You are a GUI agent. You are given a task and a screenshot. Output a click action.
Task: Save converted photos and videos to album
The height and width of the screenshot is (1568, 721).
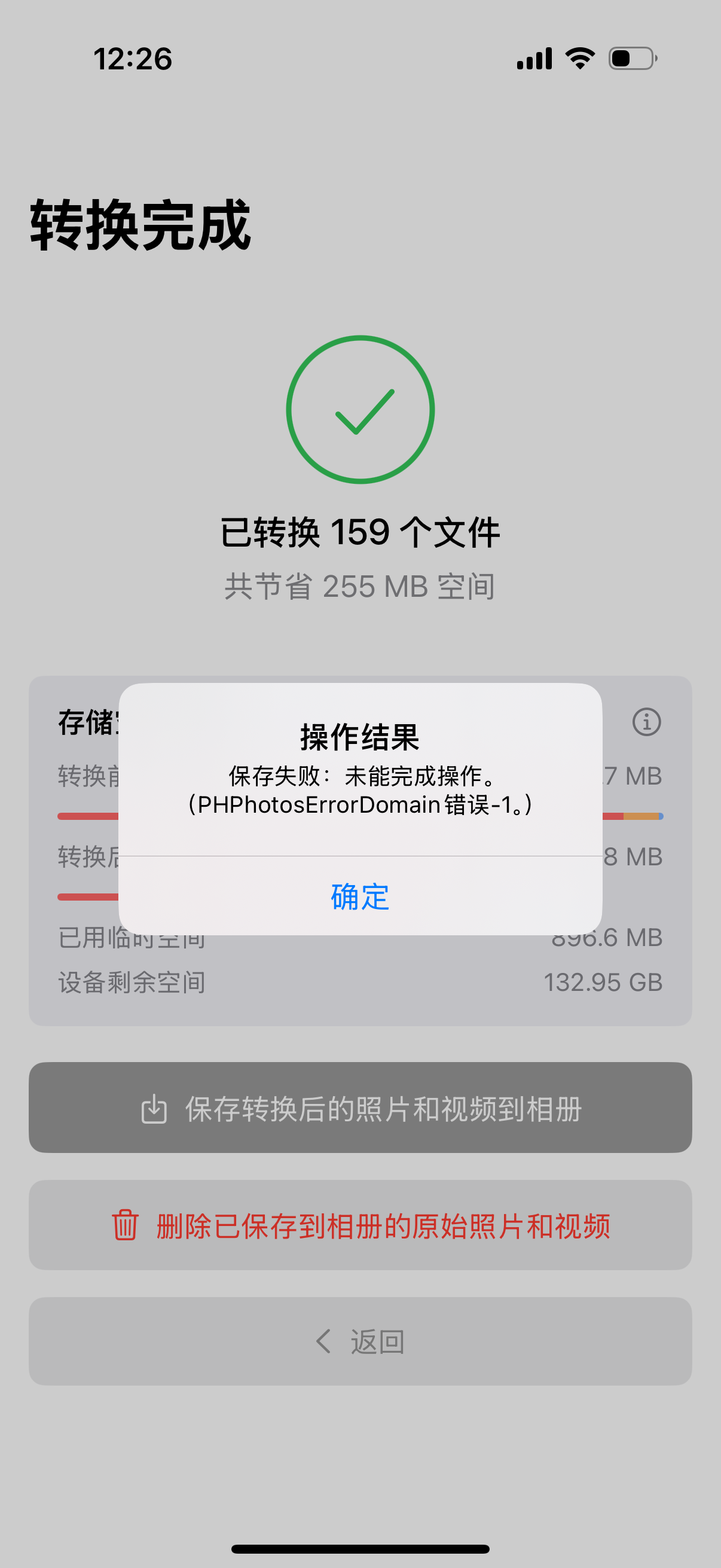point(360,1107)
